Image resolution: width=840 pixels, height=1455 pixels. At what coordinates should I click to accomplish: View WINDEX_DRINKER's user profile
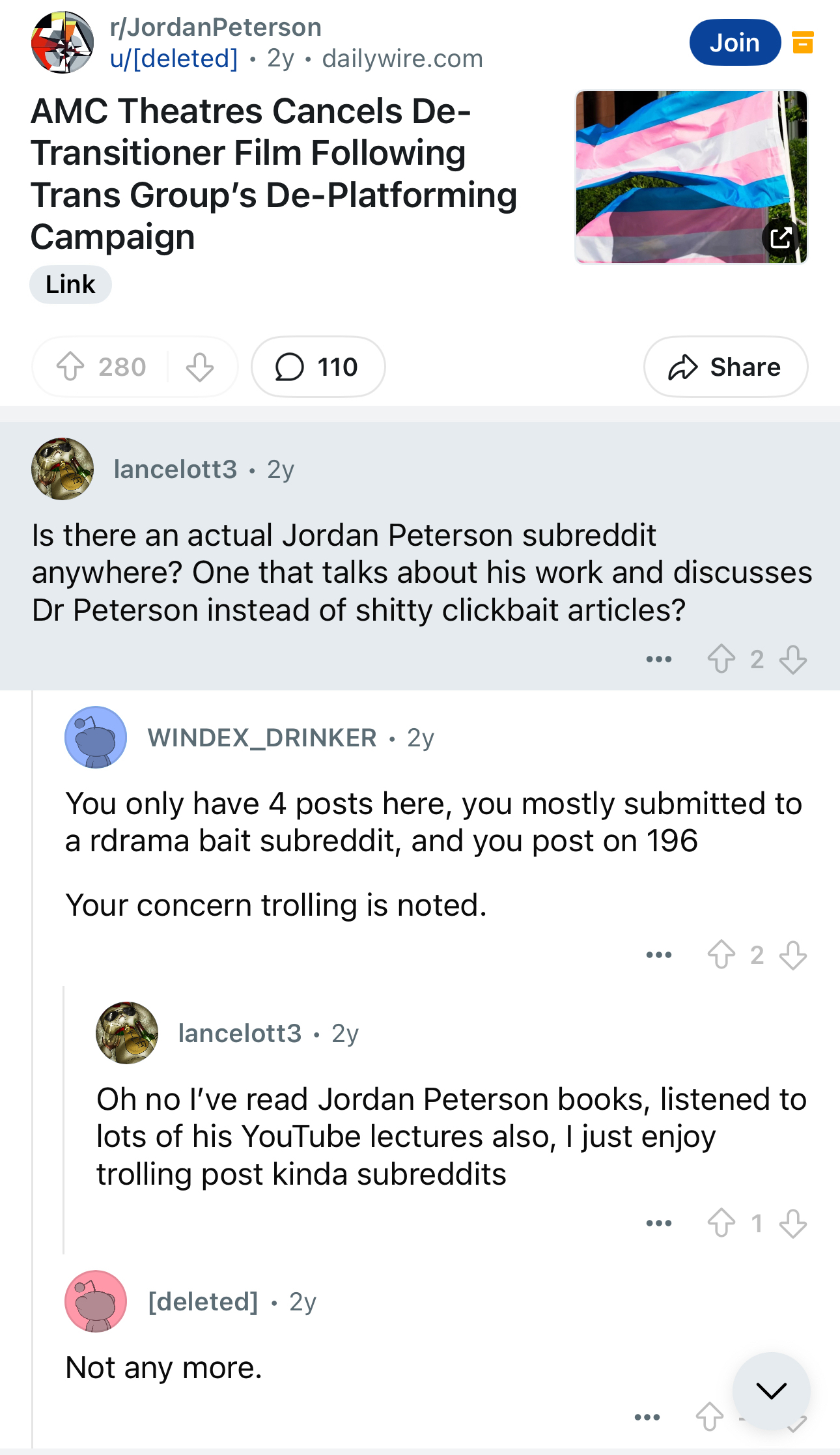(262, 738)
